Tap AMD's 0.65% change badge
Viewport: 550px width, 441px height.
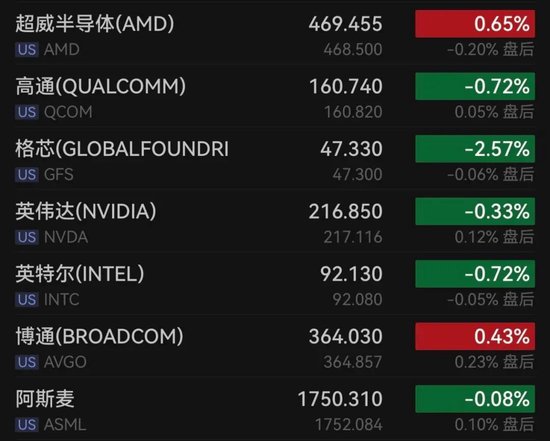click(x=475, y=24)
